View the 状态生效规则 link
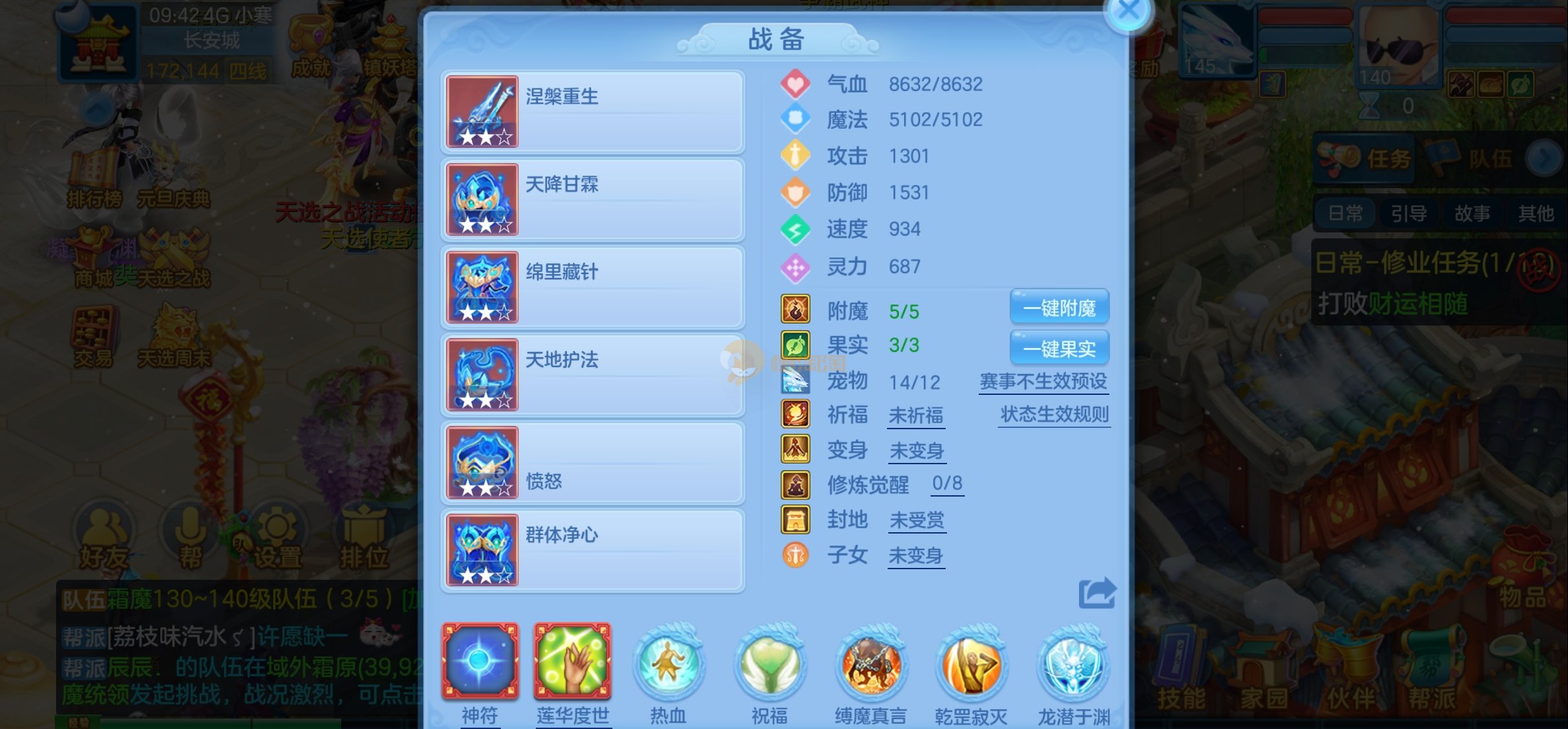The width and height of the screenshot is (1568, 729). tap(1054, 415)
